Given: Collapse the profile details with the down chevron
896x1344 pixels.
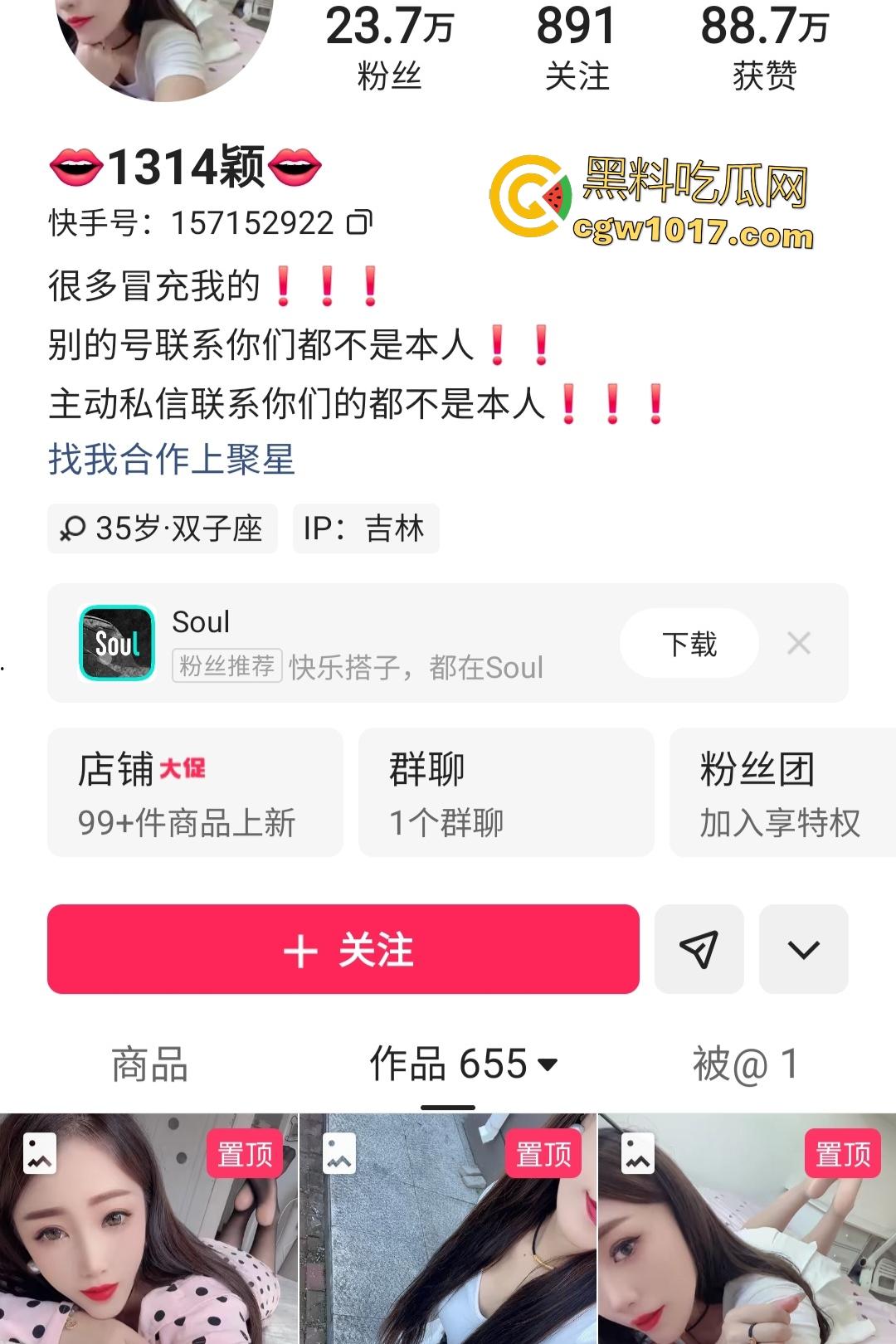Looking at the screenshot, I should (x=801, y=948).
